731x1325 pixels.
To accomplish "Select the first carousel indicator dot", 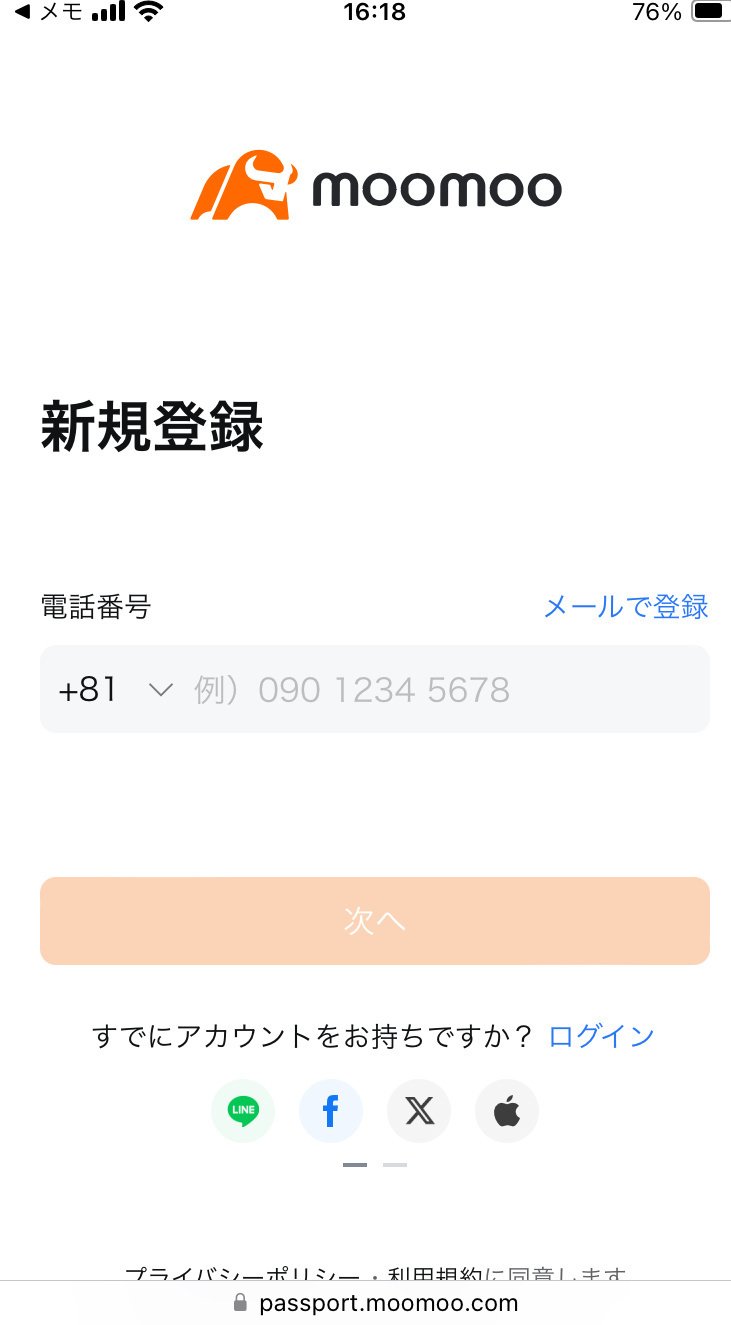I will click(x=355, y=1164).
